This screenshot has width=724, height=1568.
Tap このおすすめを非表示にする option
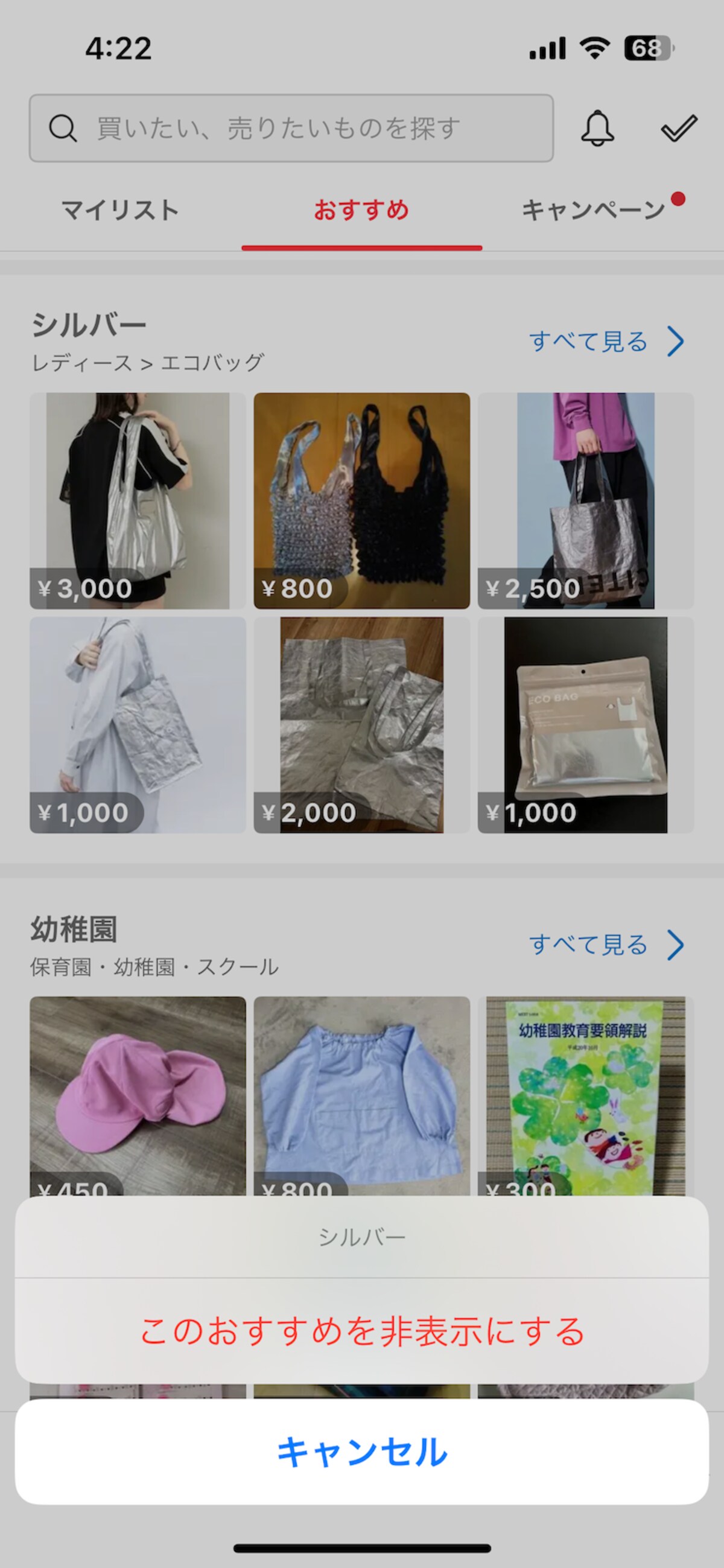(362, 1330)
